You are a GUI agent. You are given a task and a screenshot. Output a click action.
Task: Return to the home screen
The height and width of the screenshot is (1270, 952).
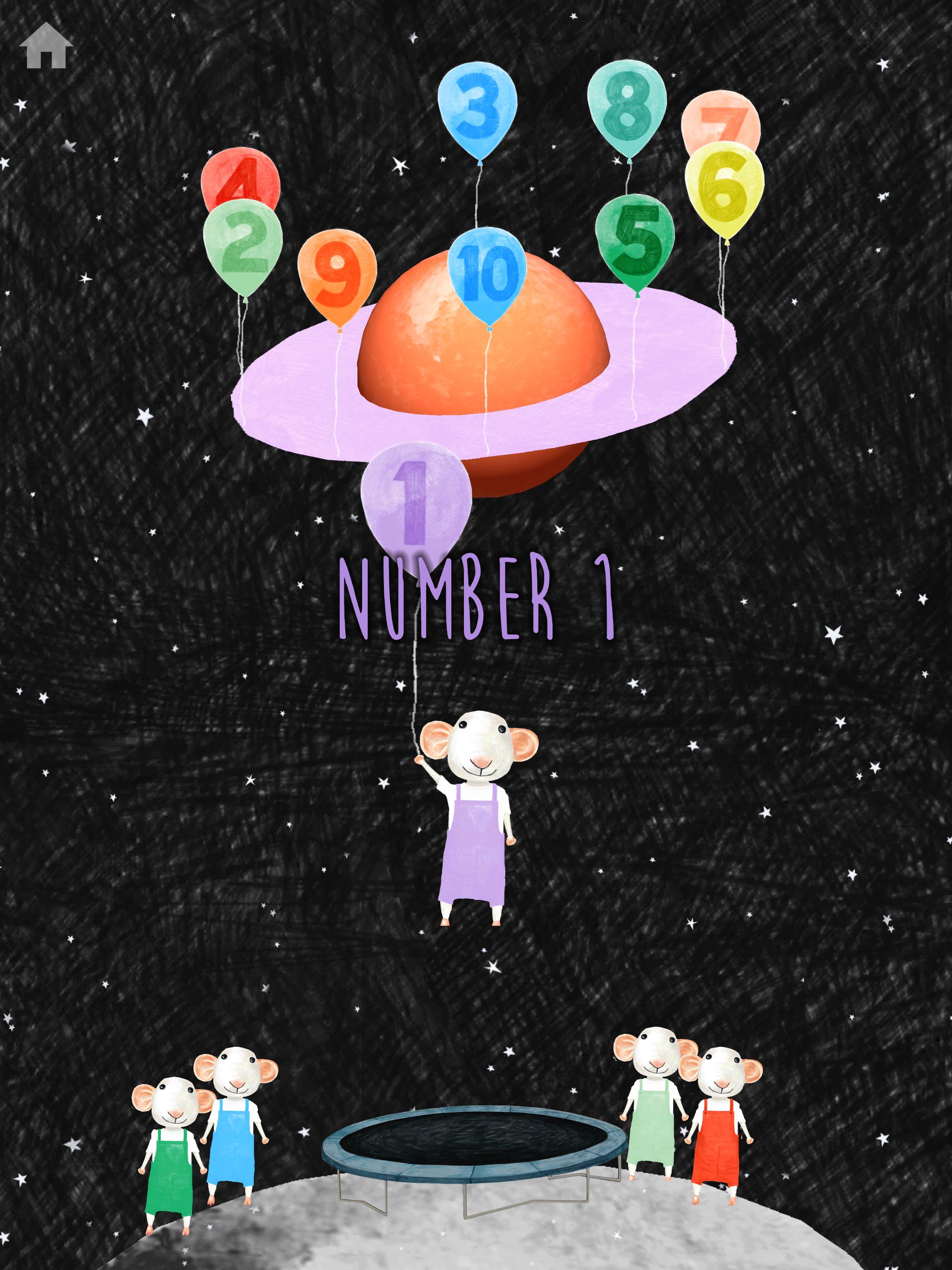(46, 46)
